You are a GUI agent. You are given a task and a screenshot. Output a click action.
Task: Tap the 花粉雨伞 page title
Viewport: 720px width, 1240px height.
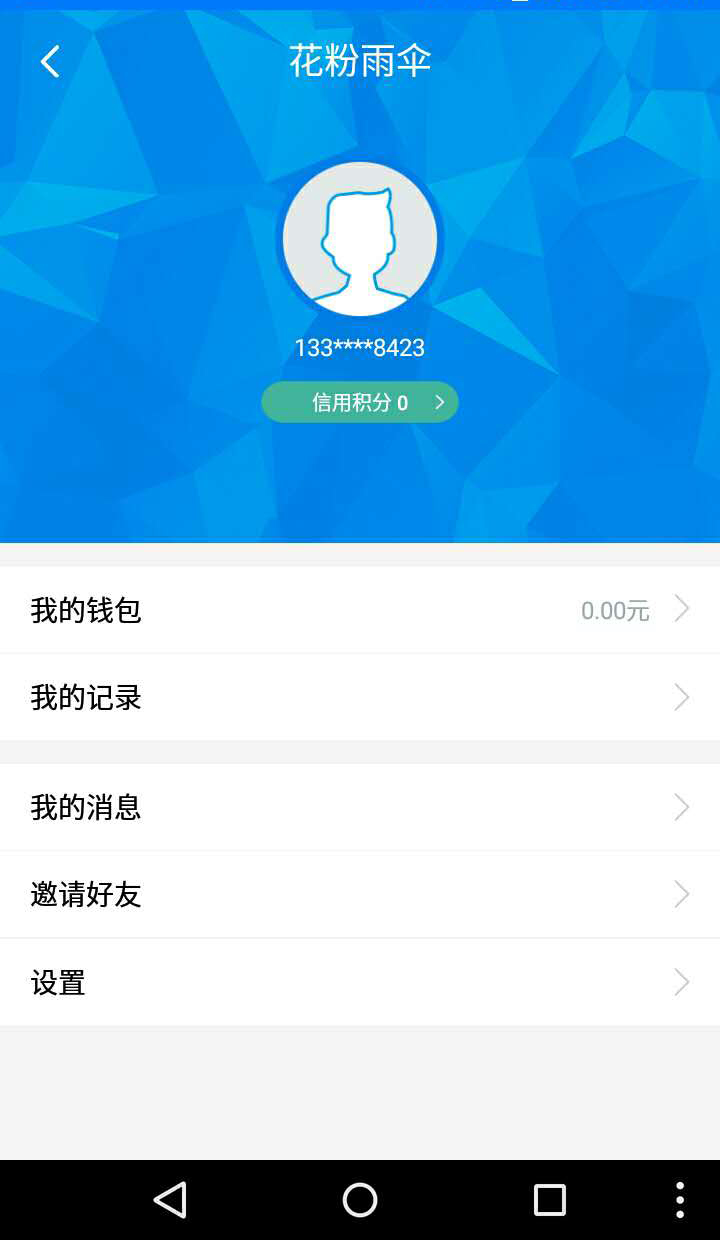tap(362, 60)
